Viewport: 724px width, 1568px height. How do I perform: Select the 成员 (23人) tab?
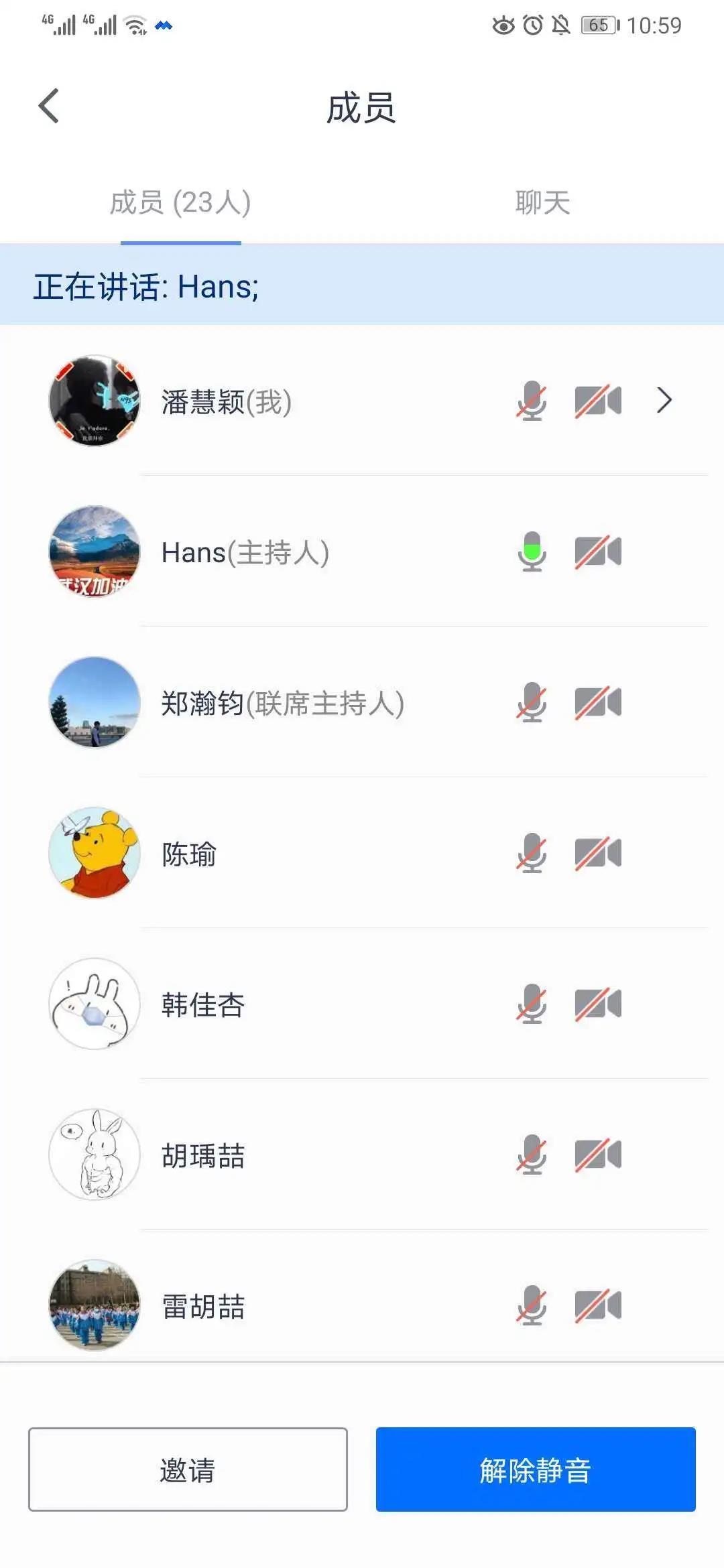coord(180,202)
